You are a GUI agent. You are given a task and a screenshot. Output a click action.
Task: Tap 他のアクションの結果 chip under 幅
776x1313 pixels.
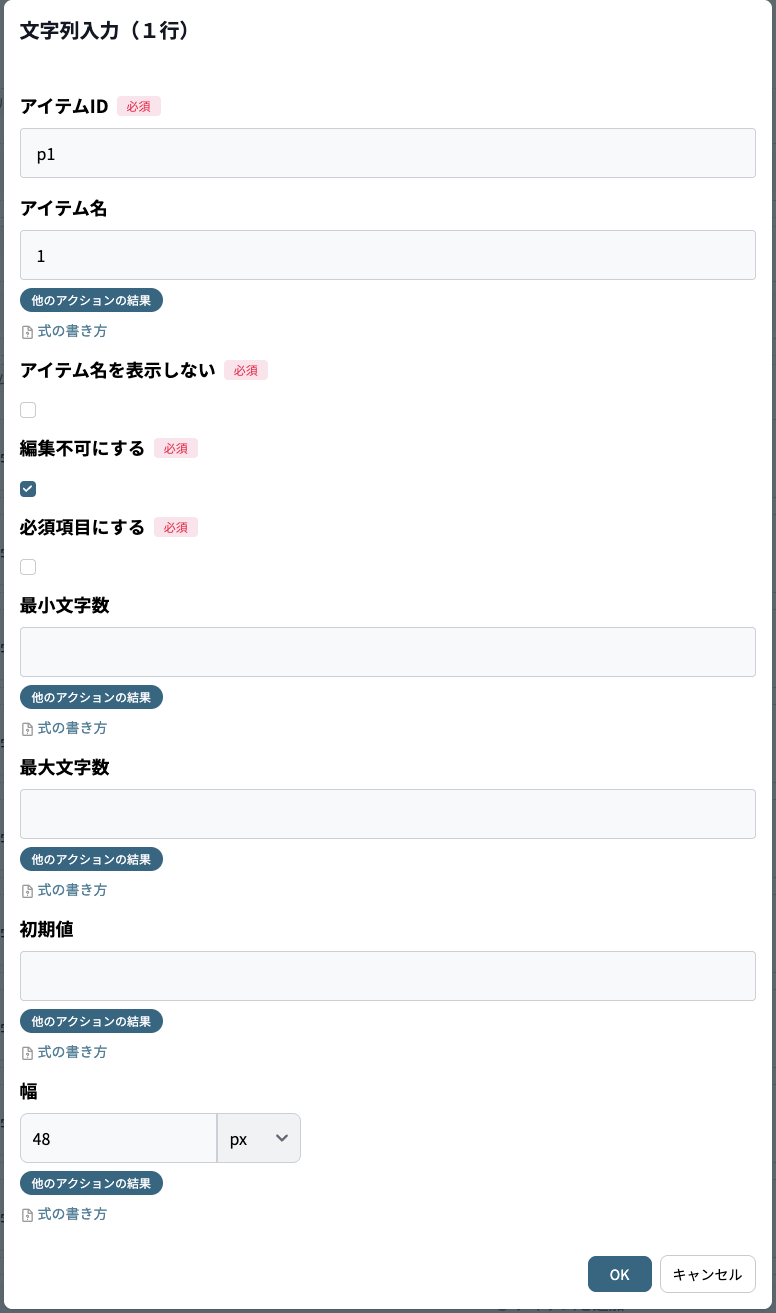click(91, 1183)
